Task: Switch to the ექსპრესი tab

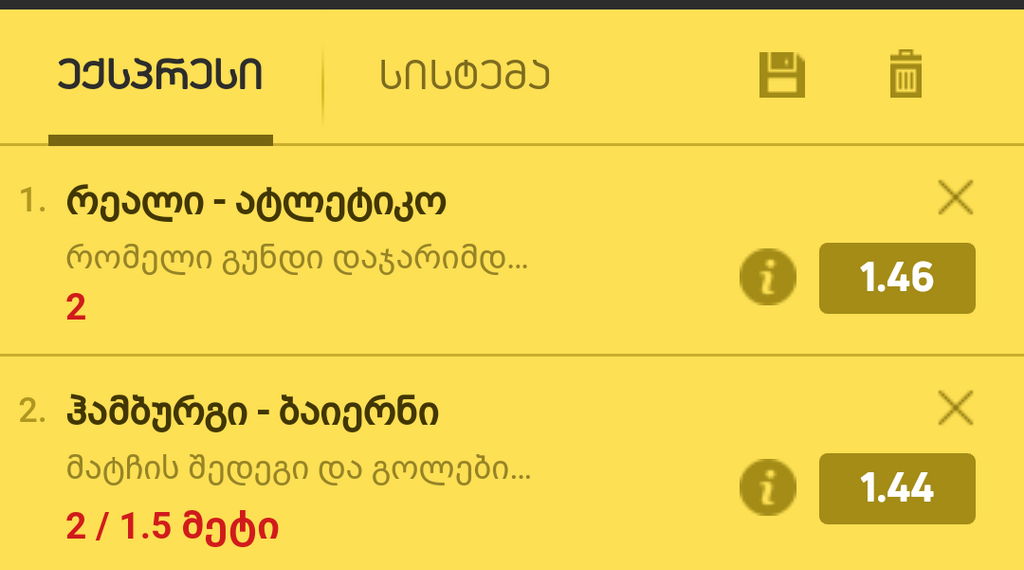Action: pyautogui.click(x=160, y=77)
